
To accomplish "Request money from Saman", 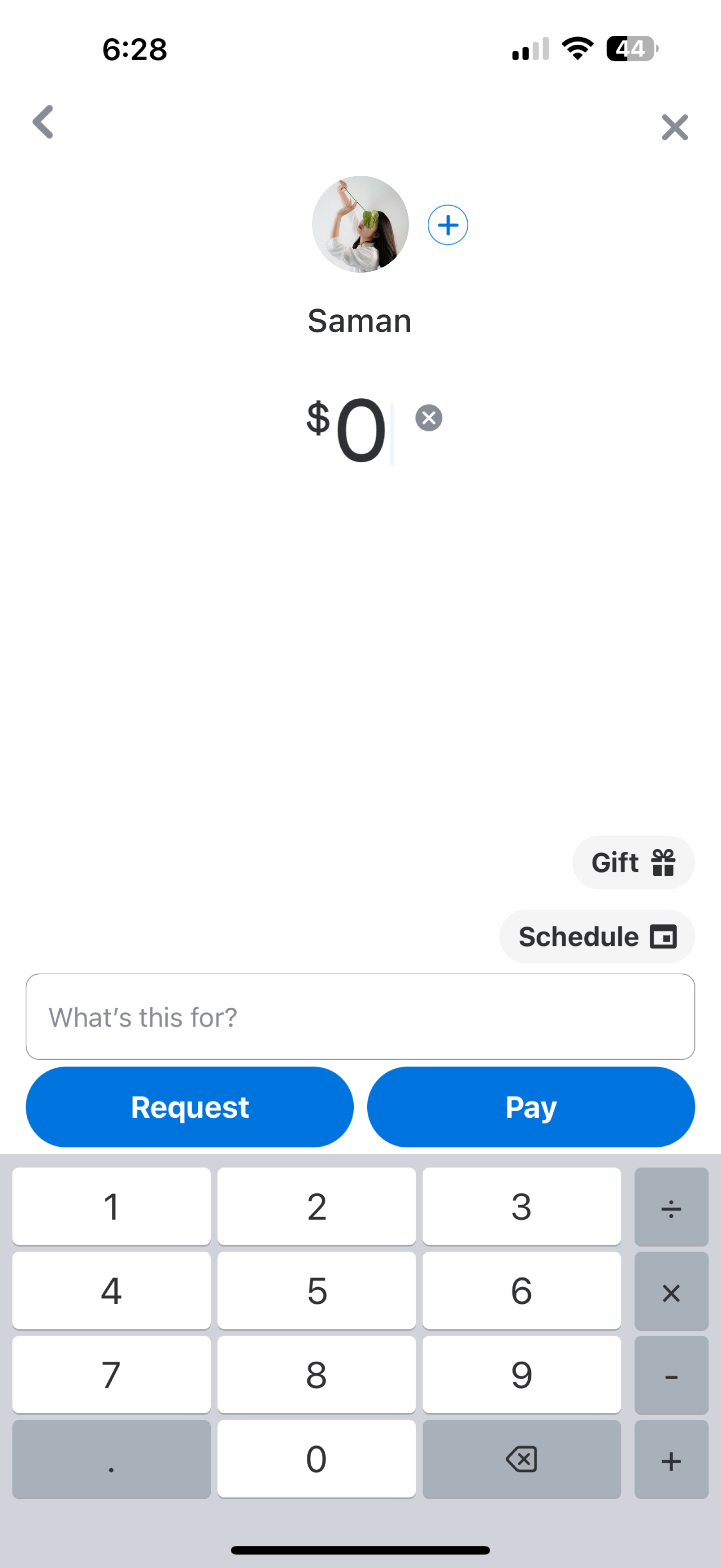I will [190, 1106].
